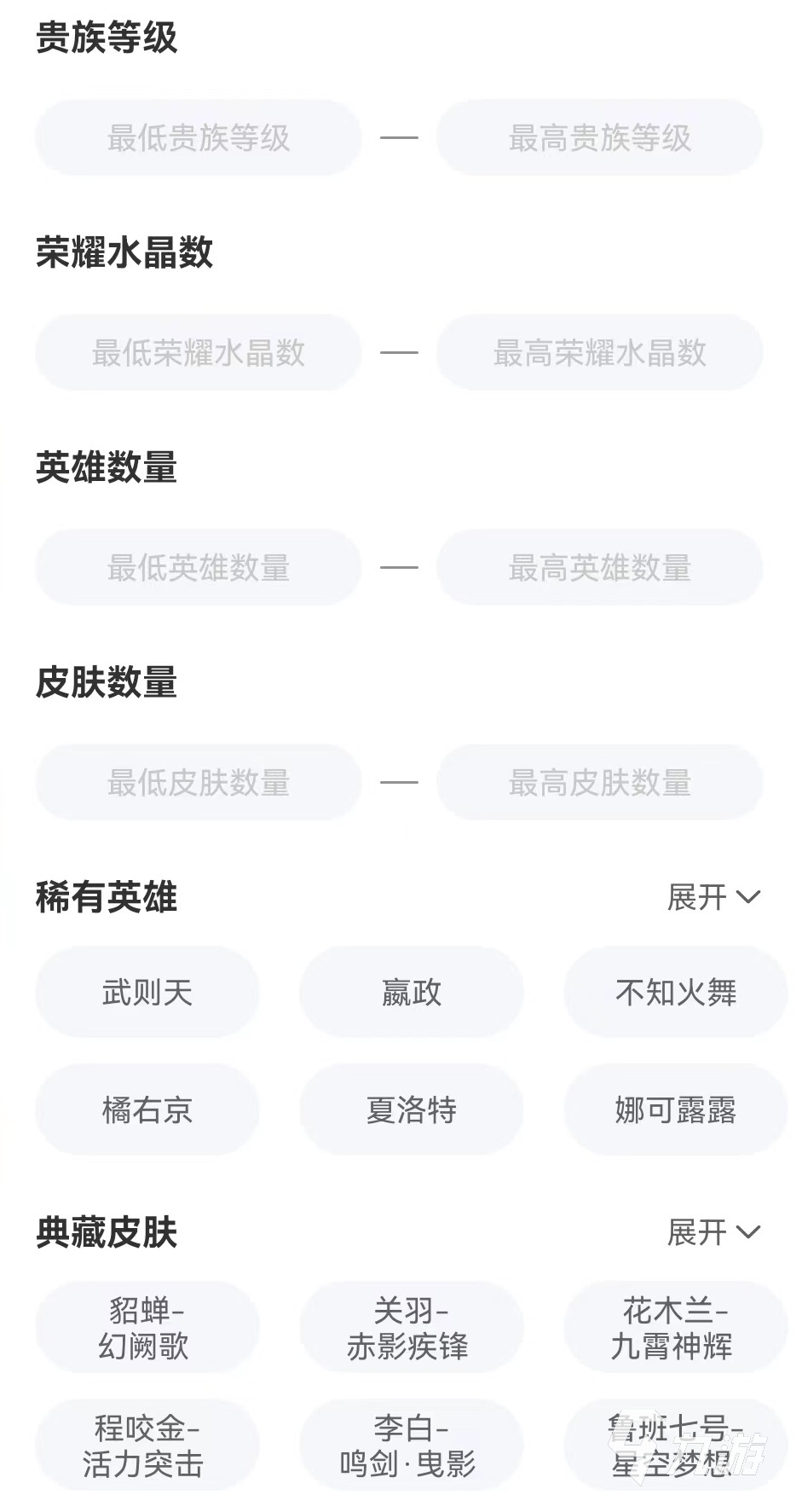The image size is (802, 1512).
Task: Select 橘右京 hero filter
Action: click(147, 1110)
